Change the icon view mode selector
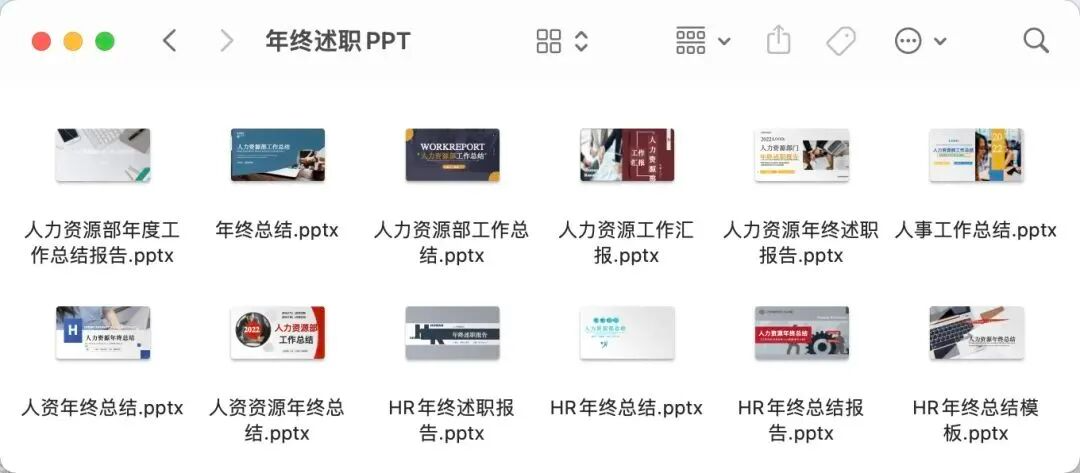This screenshot has height=473, width=1080. 562,41
